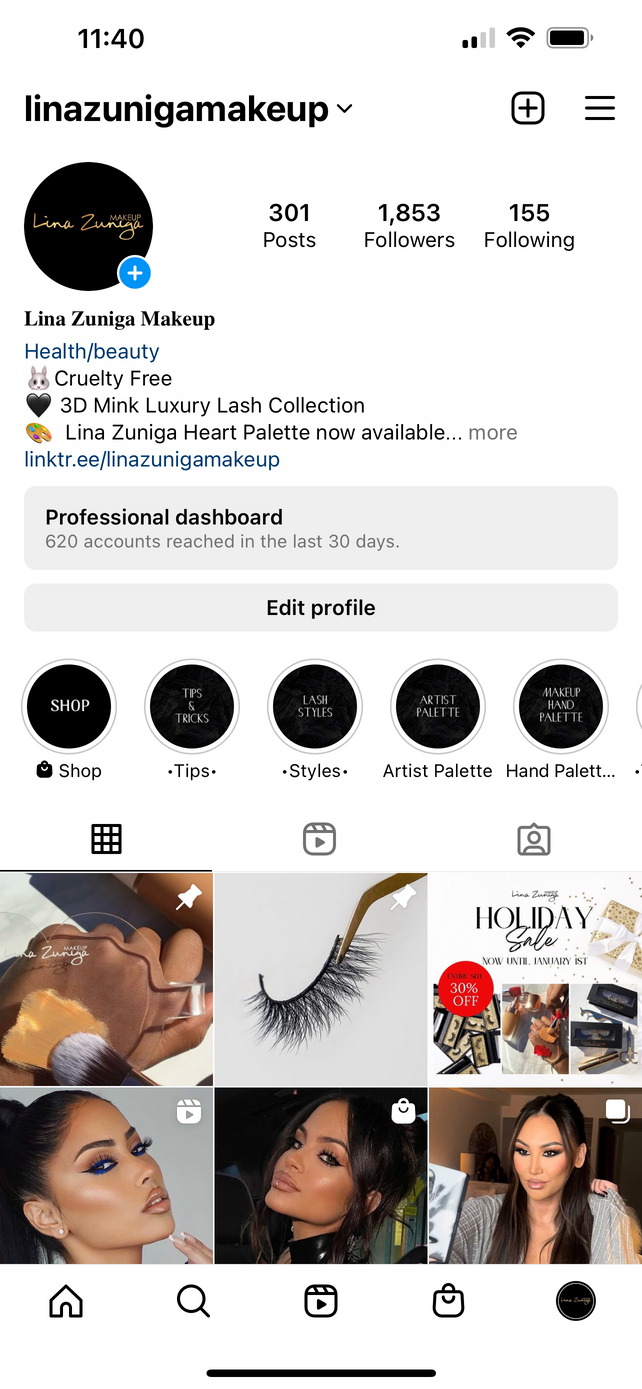Viewport: 642px width, 1389px height.
Task: Open the Artist Palette highlight
Action: coord(438,706)
